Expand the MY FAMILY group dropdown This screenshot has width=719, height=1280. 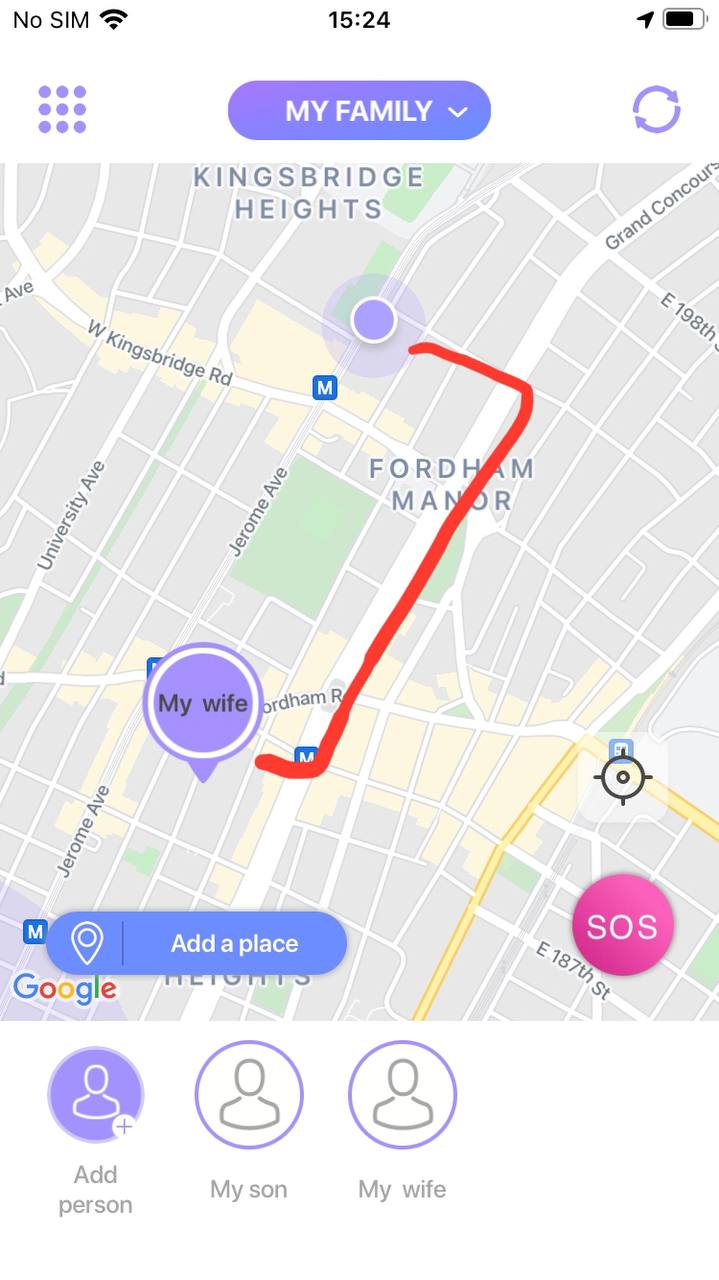359,110
